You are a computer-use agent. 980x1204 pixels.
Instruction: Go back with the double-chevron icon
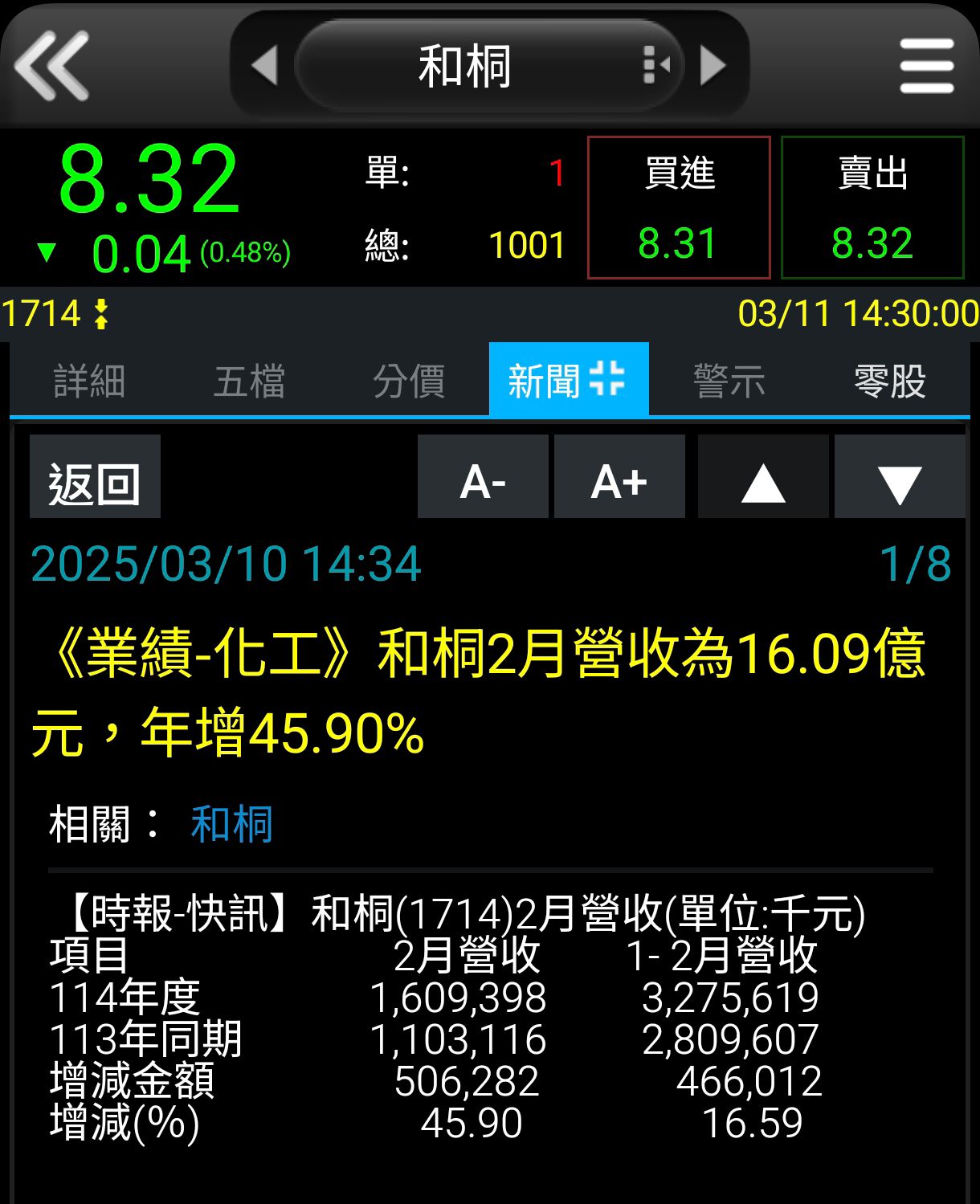51,66
